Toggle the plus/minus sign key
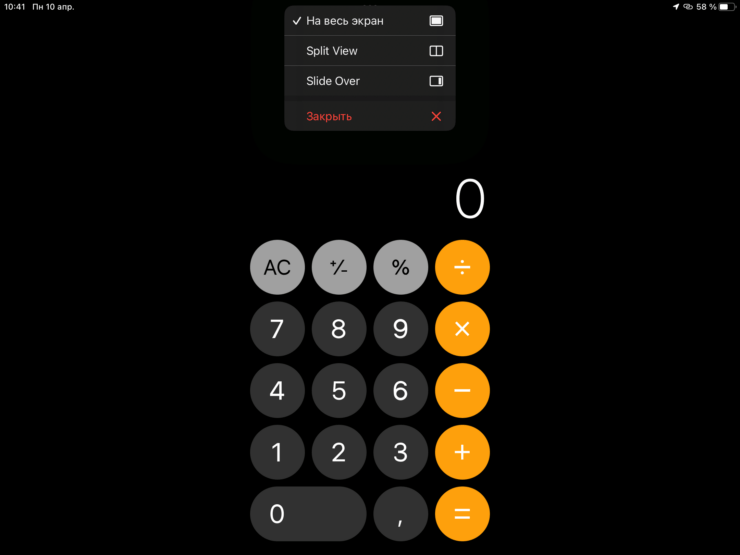Screen dimensions: 740x555 pos(339,267)
